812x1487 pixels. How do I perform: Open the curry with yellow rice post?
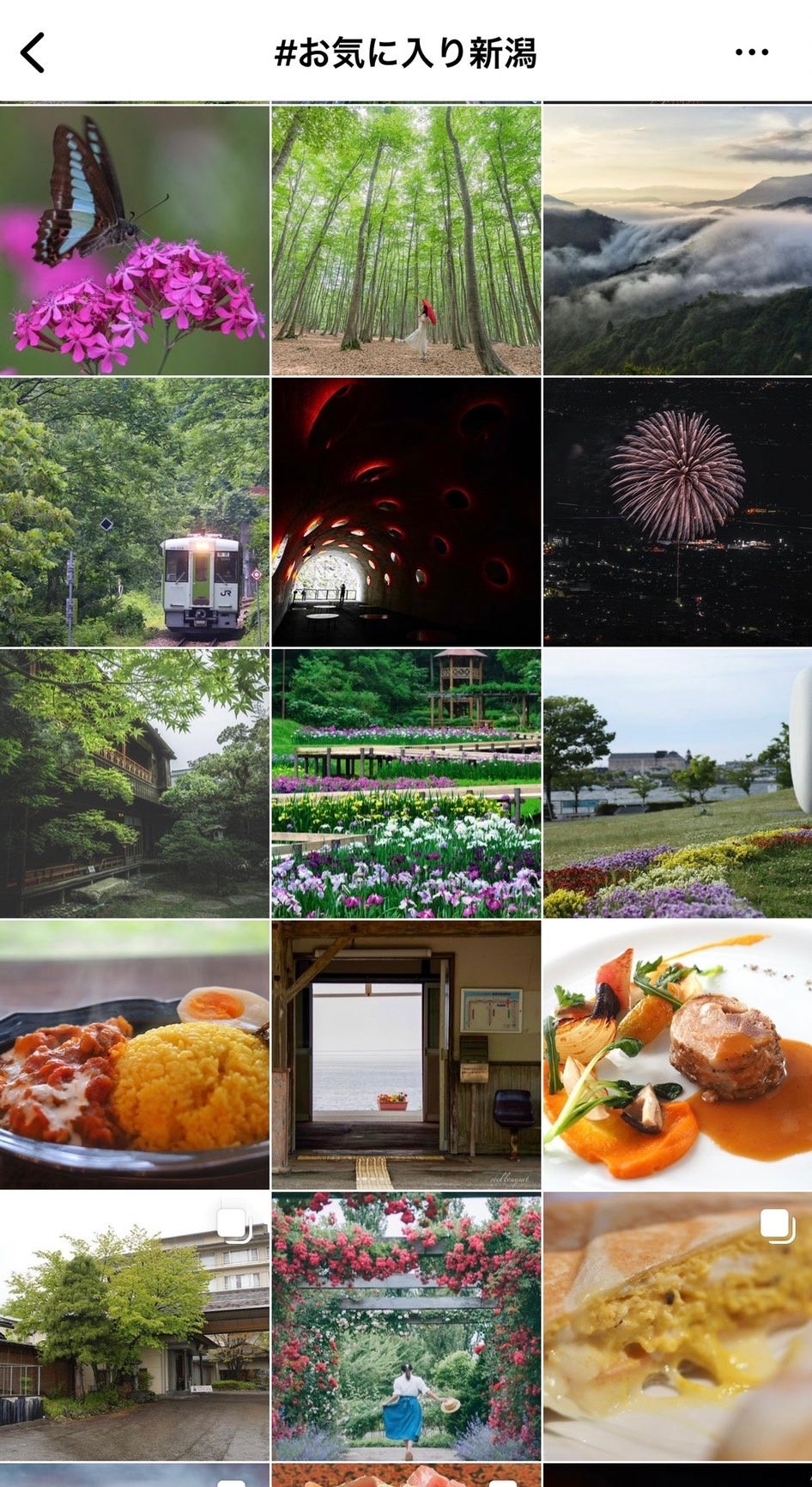pyautogui.click(x=134, y=1054)
